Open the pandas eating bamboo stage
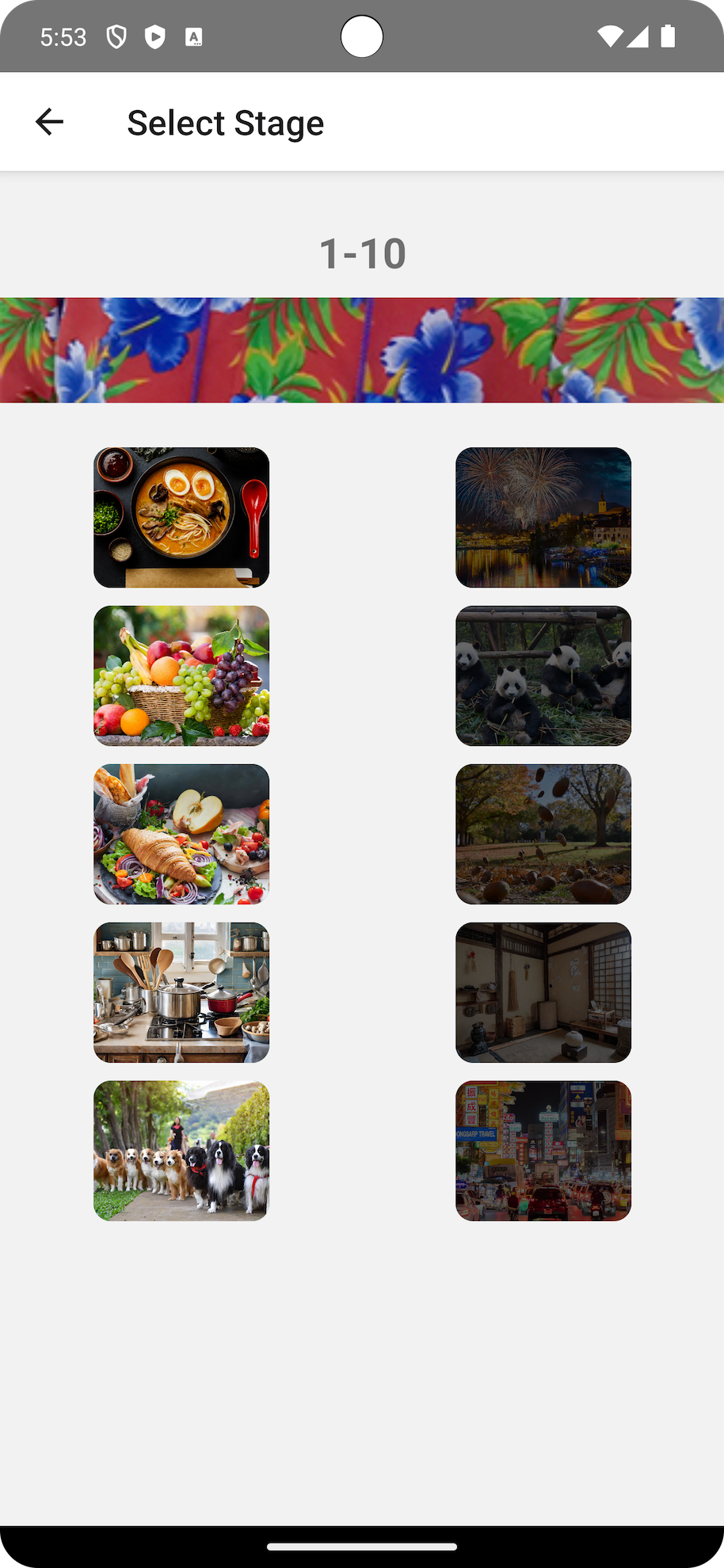The width and height of the screenshot is (724, 1568). click(543, 676)
